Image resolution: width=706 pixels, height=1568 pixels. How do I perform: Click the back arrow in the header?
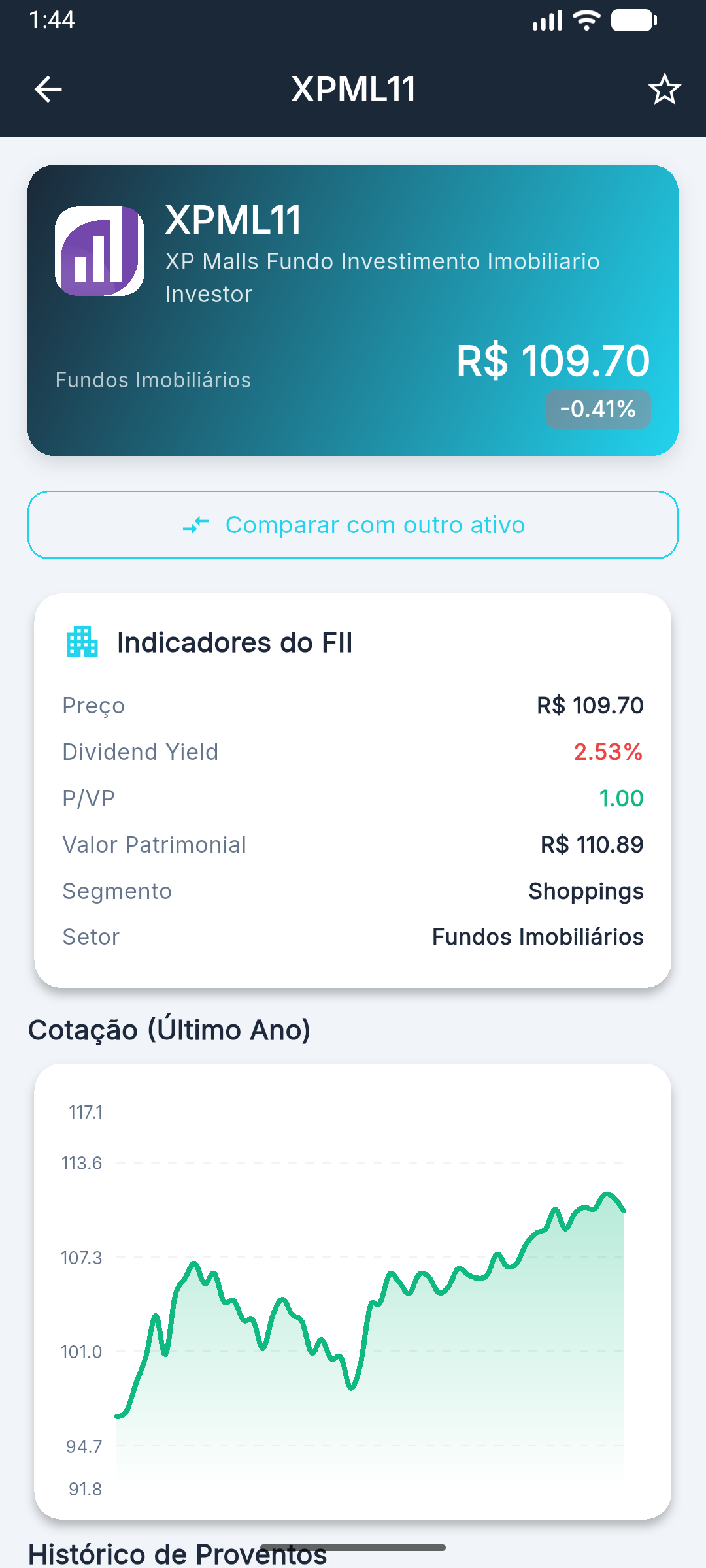coord(46,90)
